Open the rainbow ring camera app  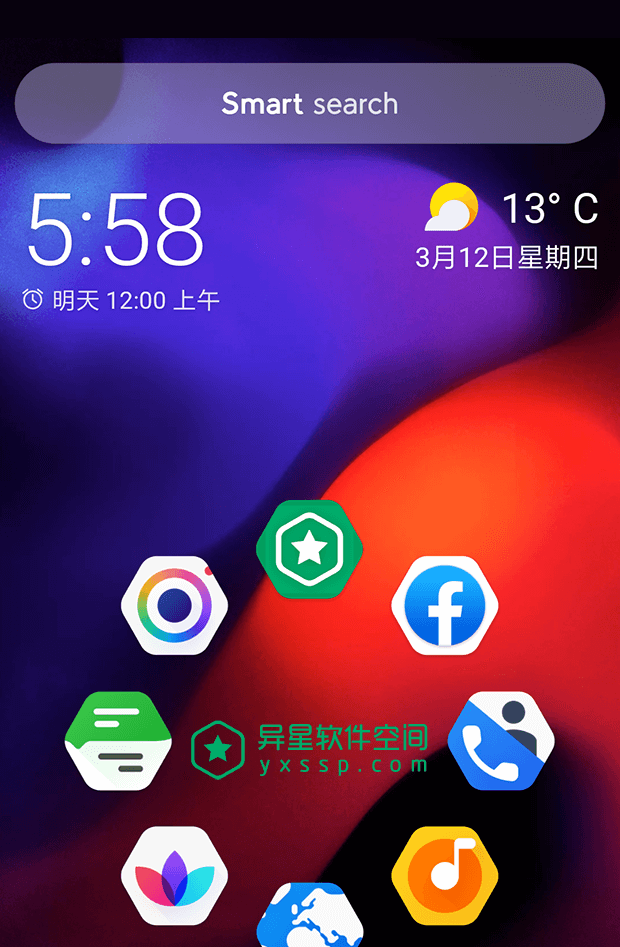[175, 605]
